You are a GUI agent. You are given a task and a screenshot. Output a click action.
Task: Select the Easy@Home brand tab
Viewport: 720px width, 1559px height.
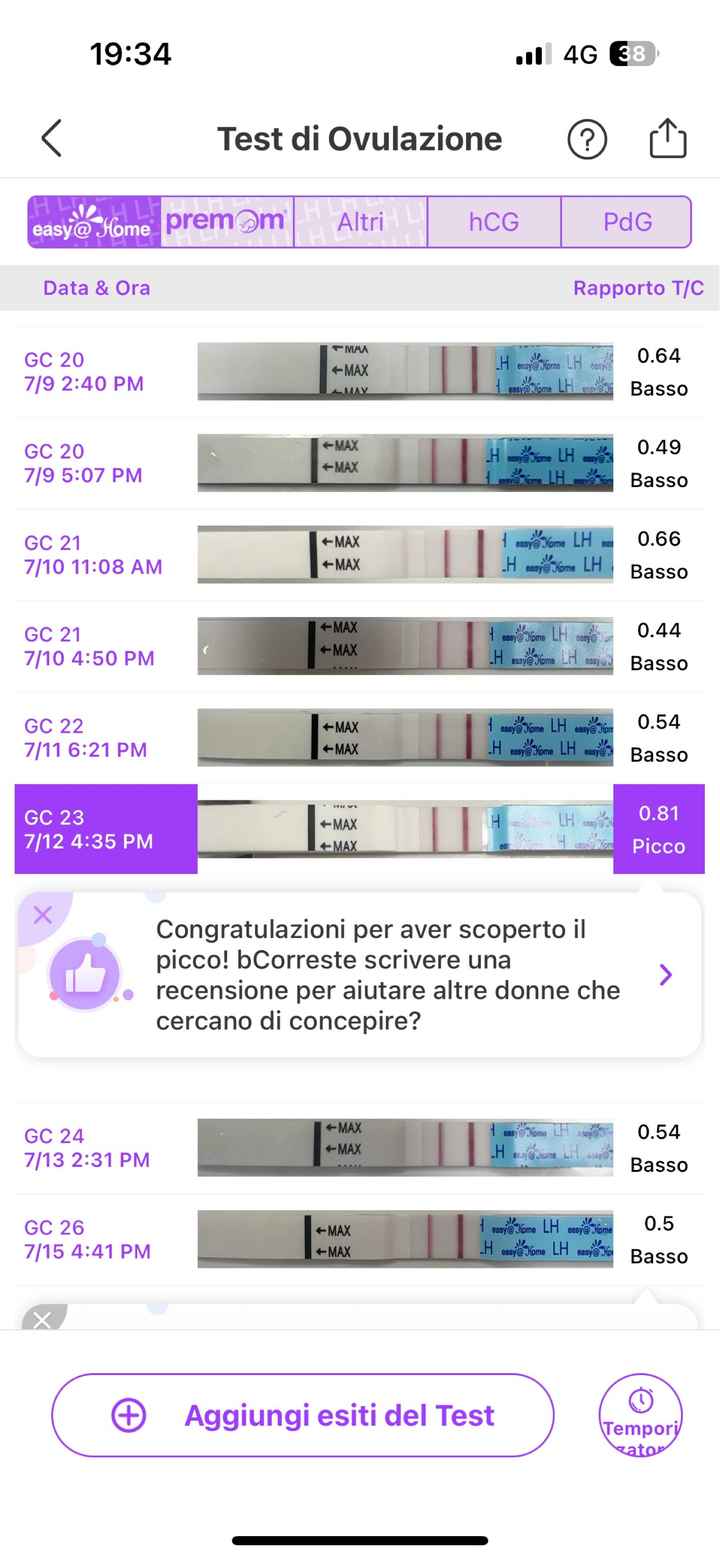(x=94, y=222)
